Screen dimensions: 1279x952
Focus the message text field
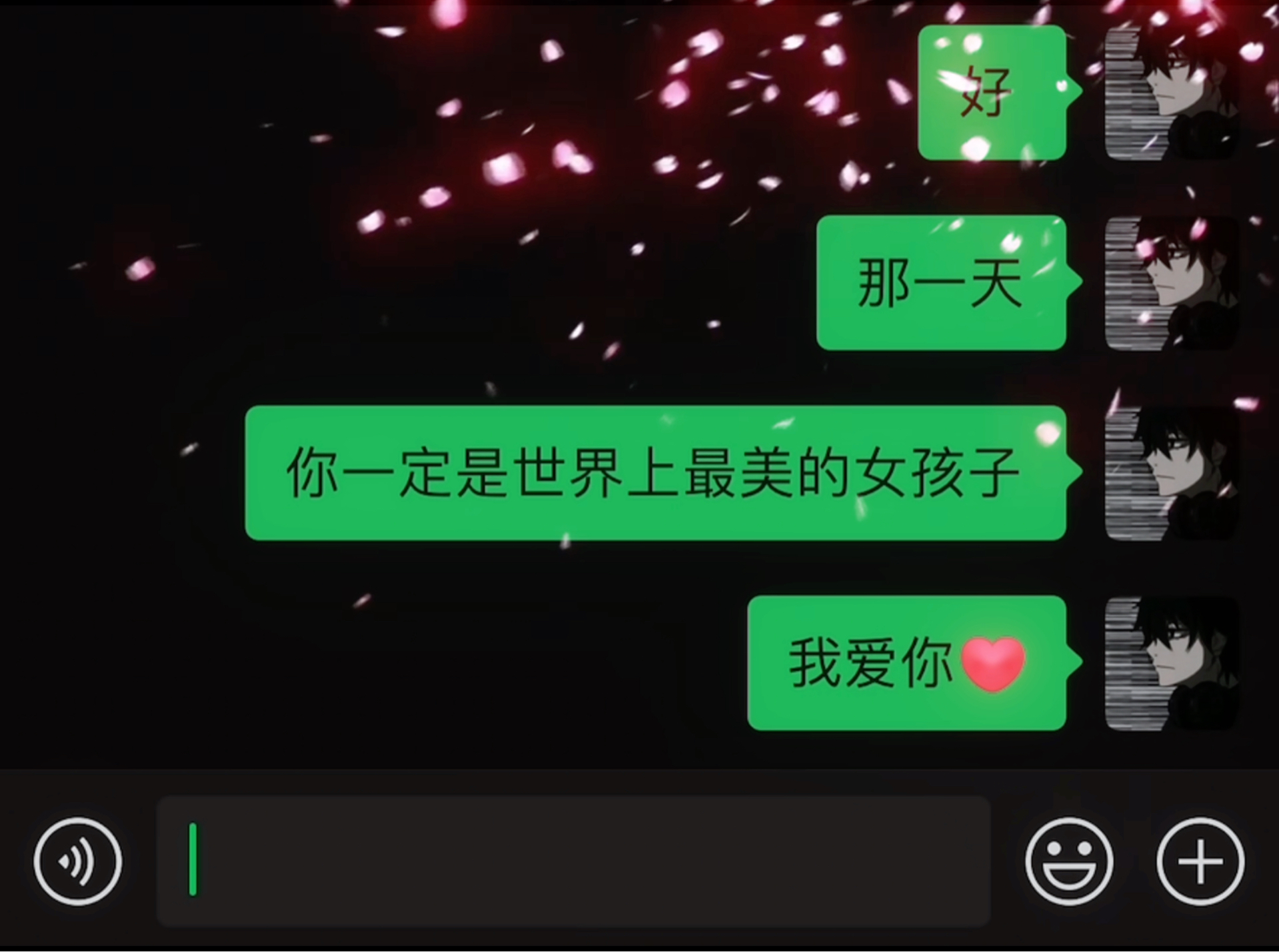coord(573,861)
